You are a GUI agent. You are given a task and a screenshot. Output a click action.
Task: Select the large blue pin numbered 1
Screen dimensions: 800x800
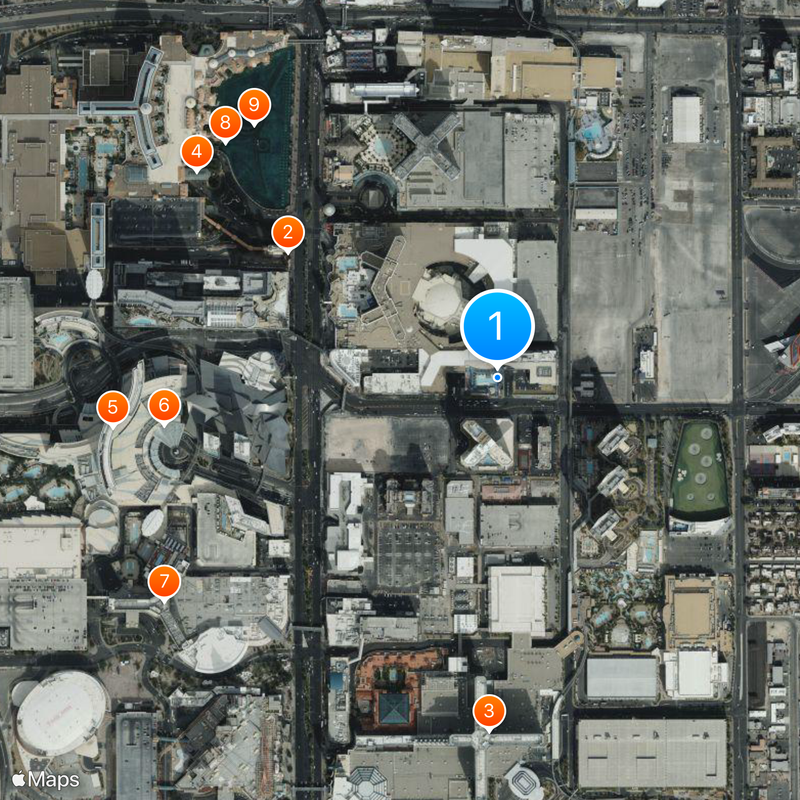(x=498, y=326)
